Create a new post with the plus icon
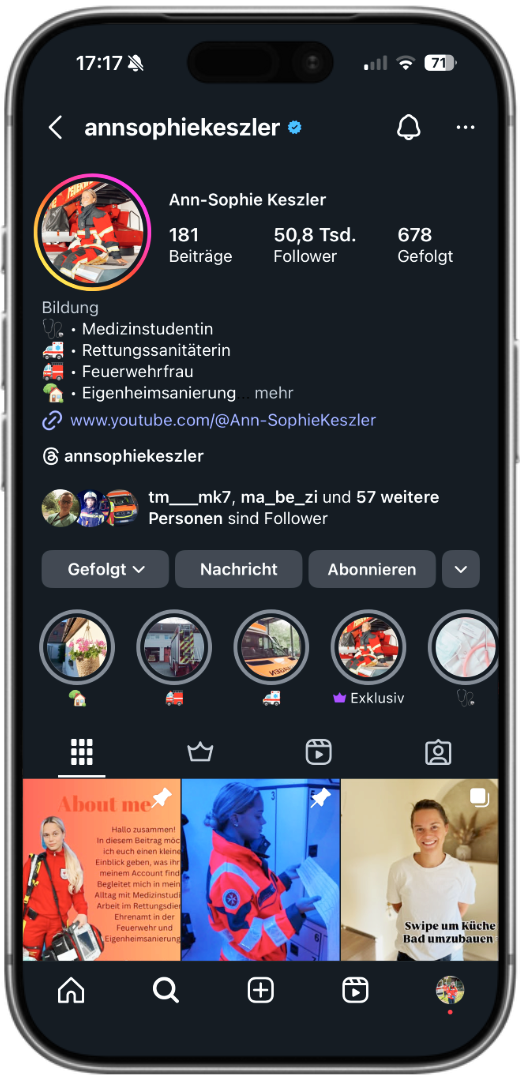Image resolution: width=520 pixels, height=1080 pixels. tap(260, 990)
